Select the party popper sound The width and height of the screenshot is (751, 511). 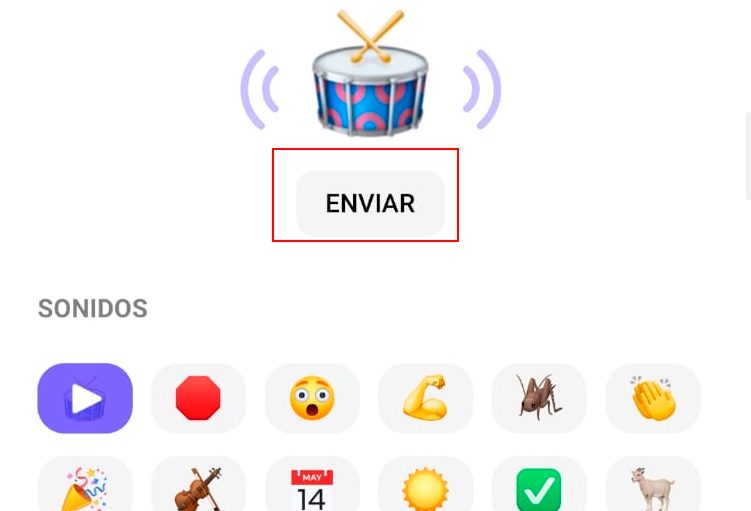(85, 488)
